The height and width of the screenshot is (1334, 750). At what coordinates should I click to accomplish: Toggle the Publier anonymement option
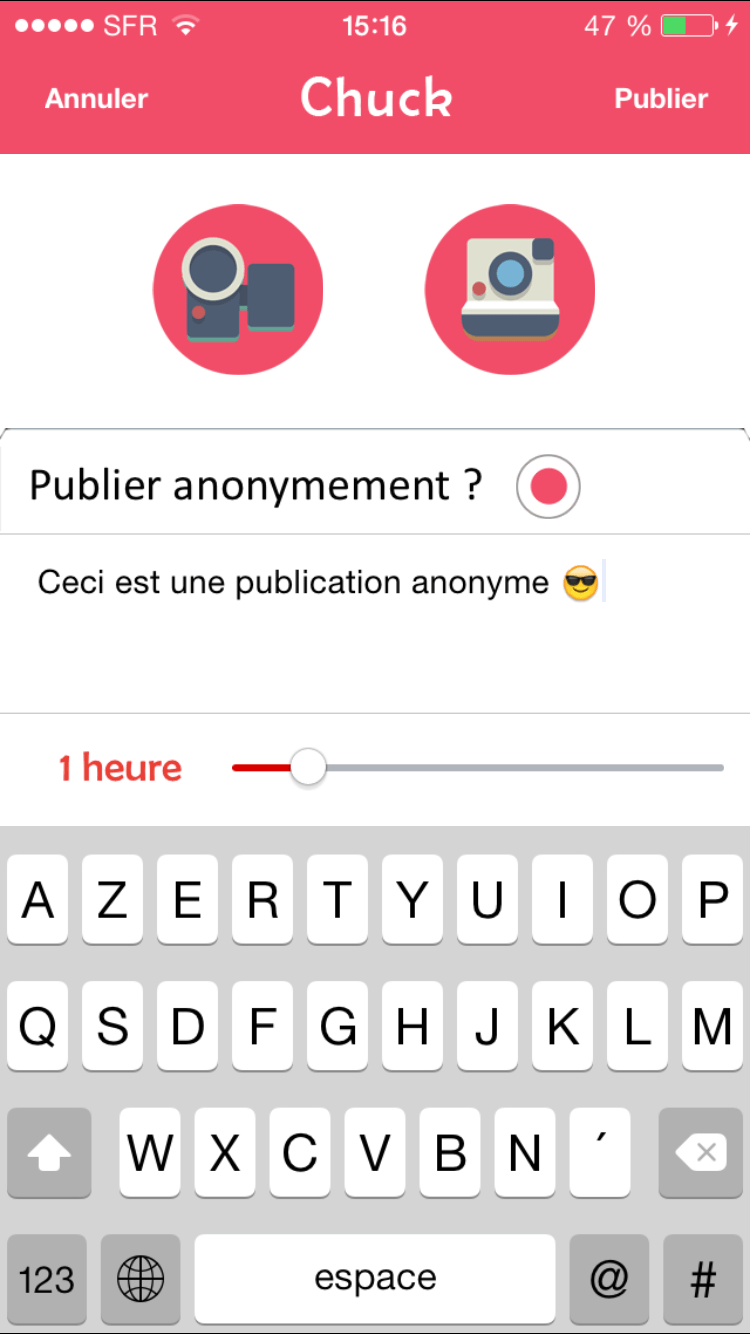point(548,486)
